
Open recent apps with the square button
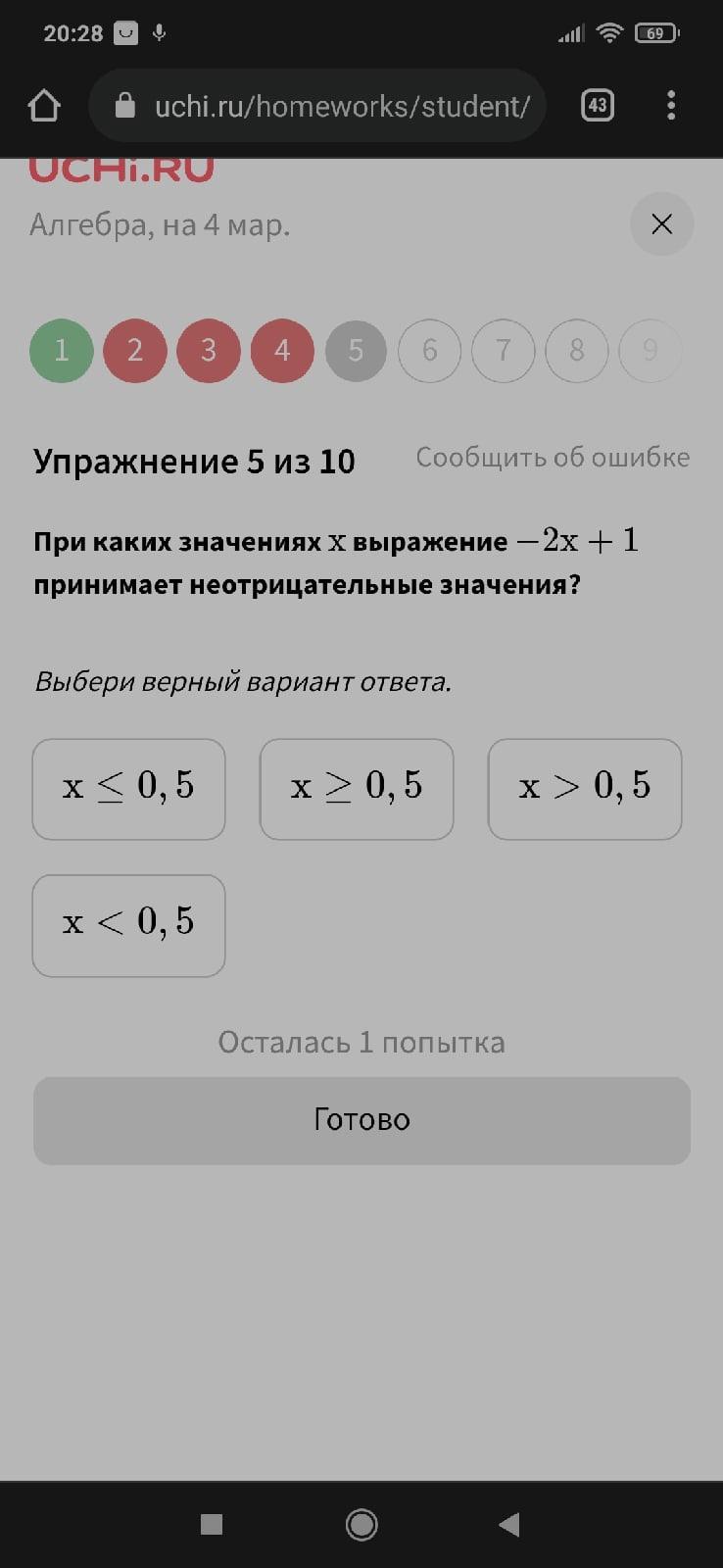pos(212,1524)
